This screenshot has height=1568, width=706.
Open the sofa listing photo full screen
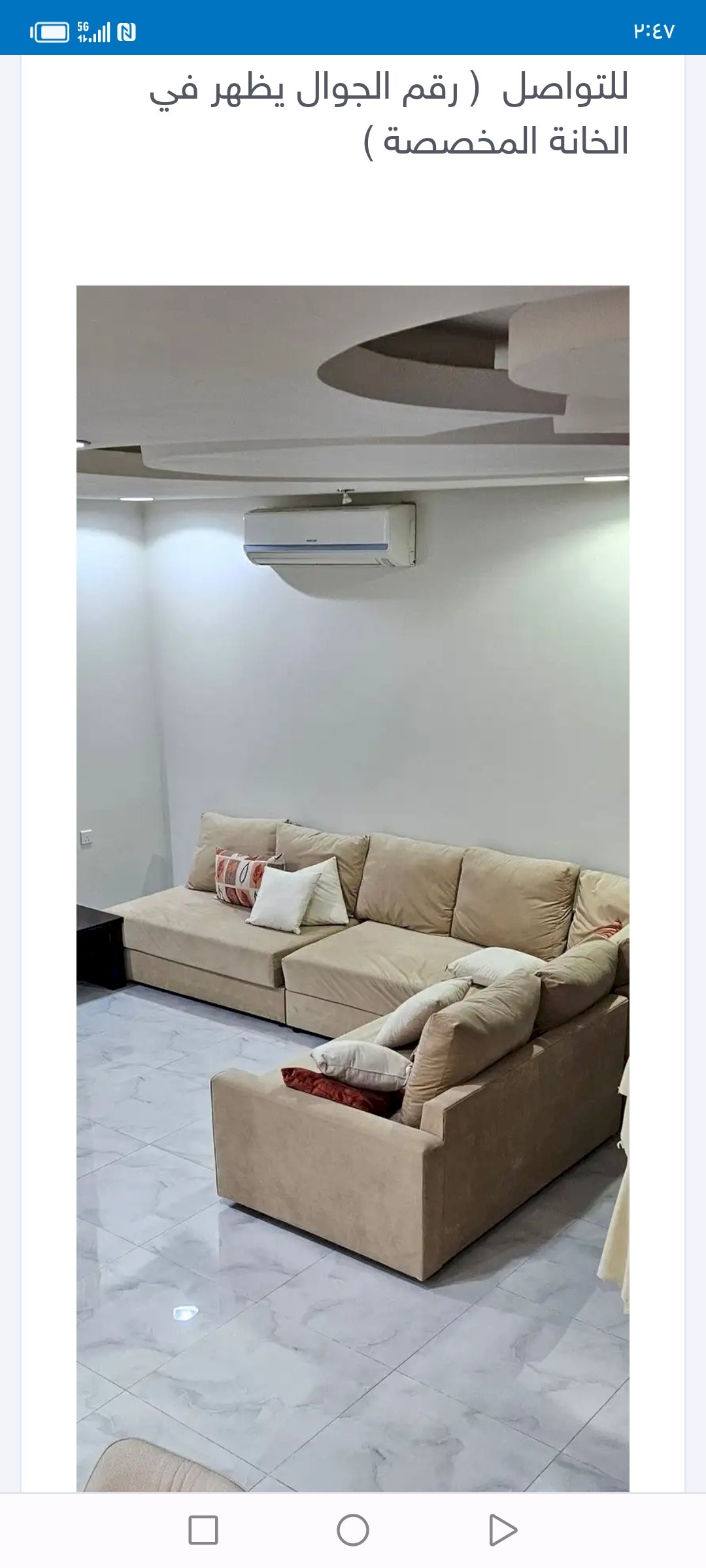pyautogui.click(x=353, y=889)
